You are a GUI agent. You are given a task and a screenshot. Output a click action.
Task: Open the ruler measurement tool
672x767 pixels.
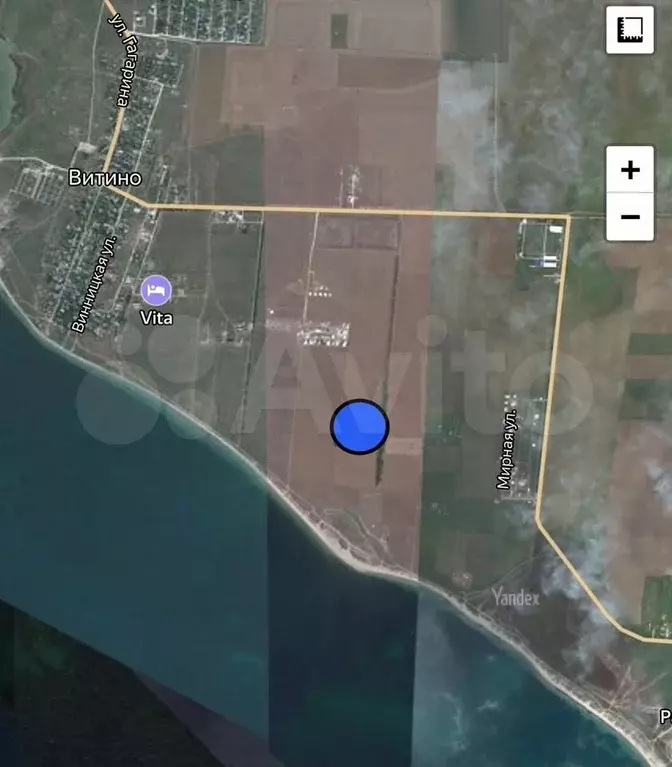[x=630, y=30]
